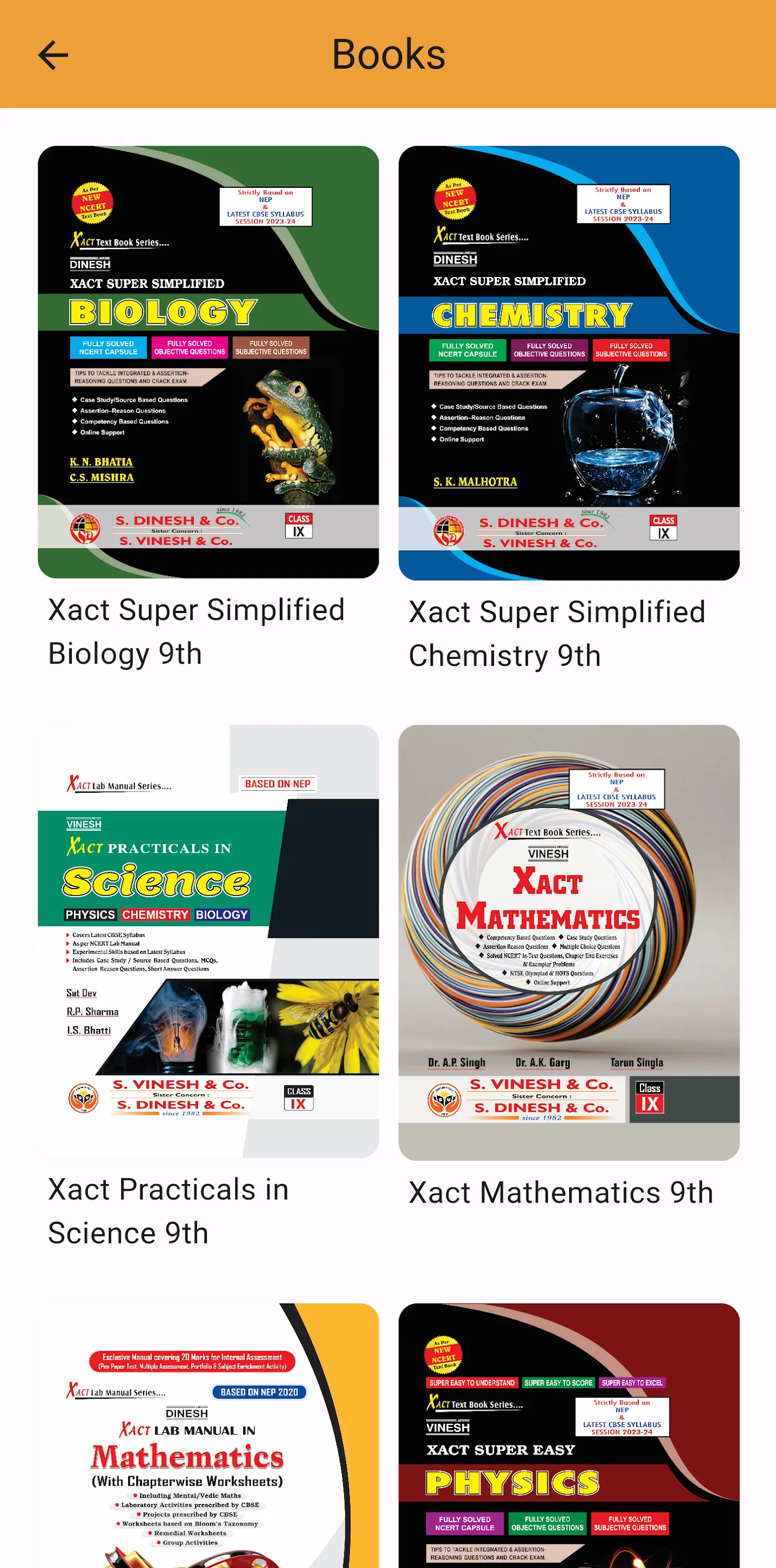Open the Xact Lab Manual in Mathematics

pyautogui.click(x=208, y=1435)
